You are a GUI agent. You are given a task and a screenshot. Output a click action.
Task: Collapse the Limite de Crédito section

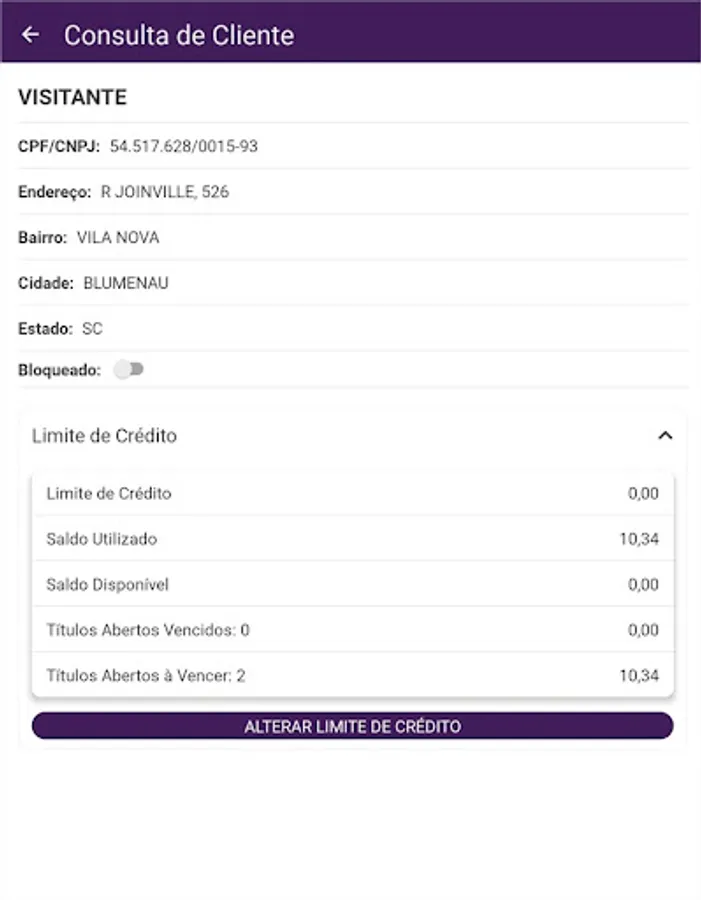pos(665,436)
